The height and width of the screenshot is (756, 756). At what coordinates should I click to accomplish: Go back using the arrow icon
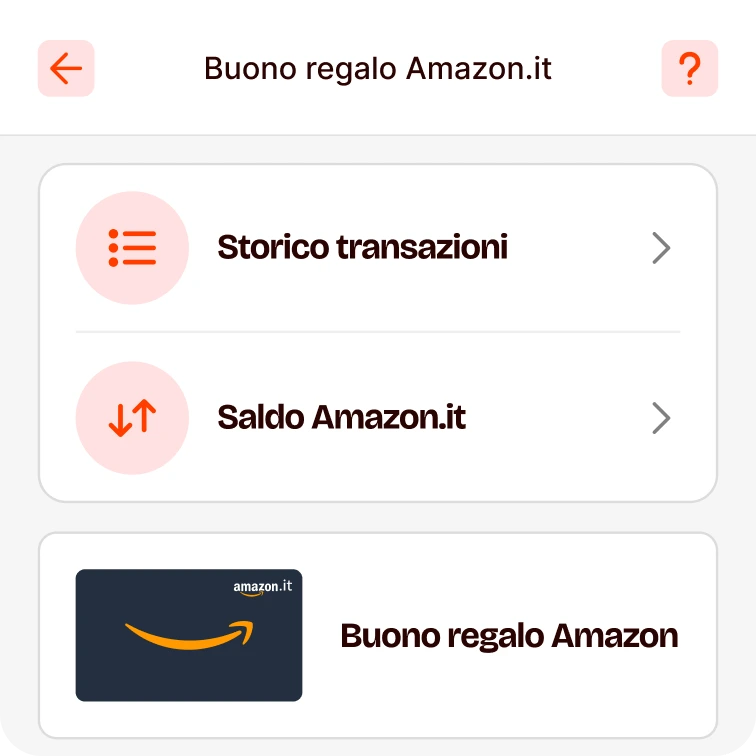[66, 69]
